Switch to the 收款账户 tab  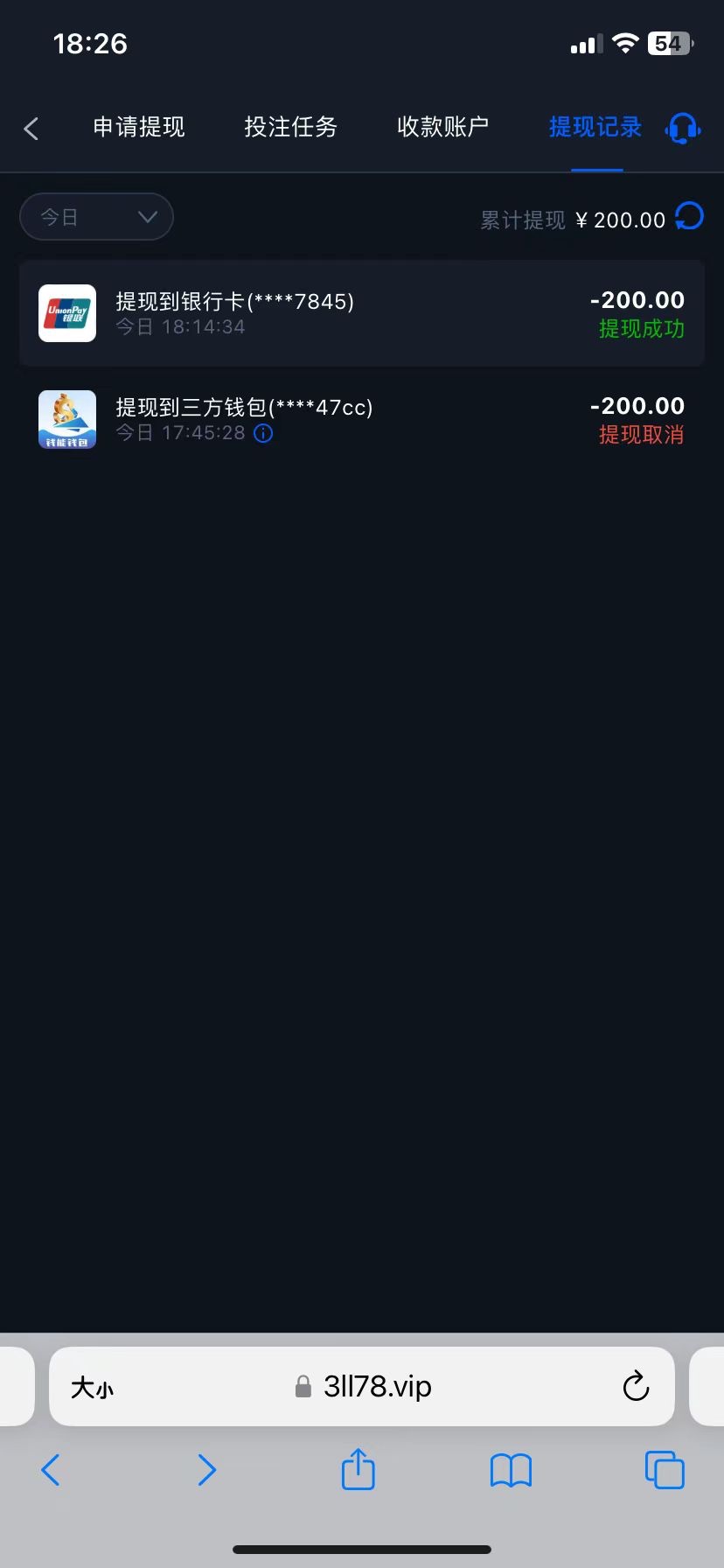[x=442, y=127]
